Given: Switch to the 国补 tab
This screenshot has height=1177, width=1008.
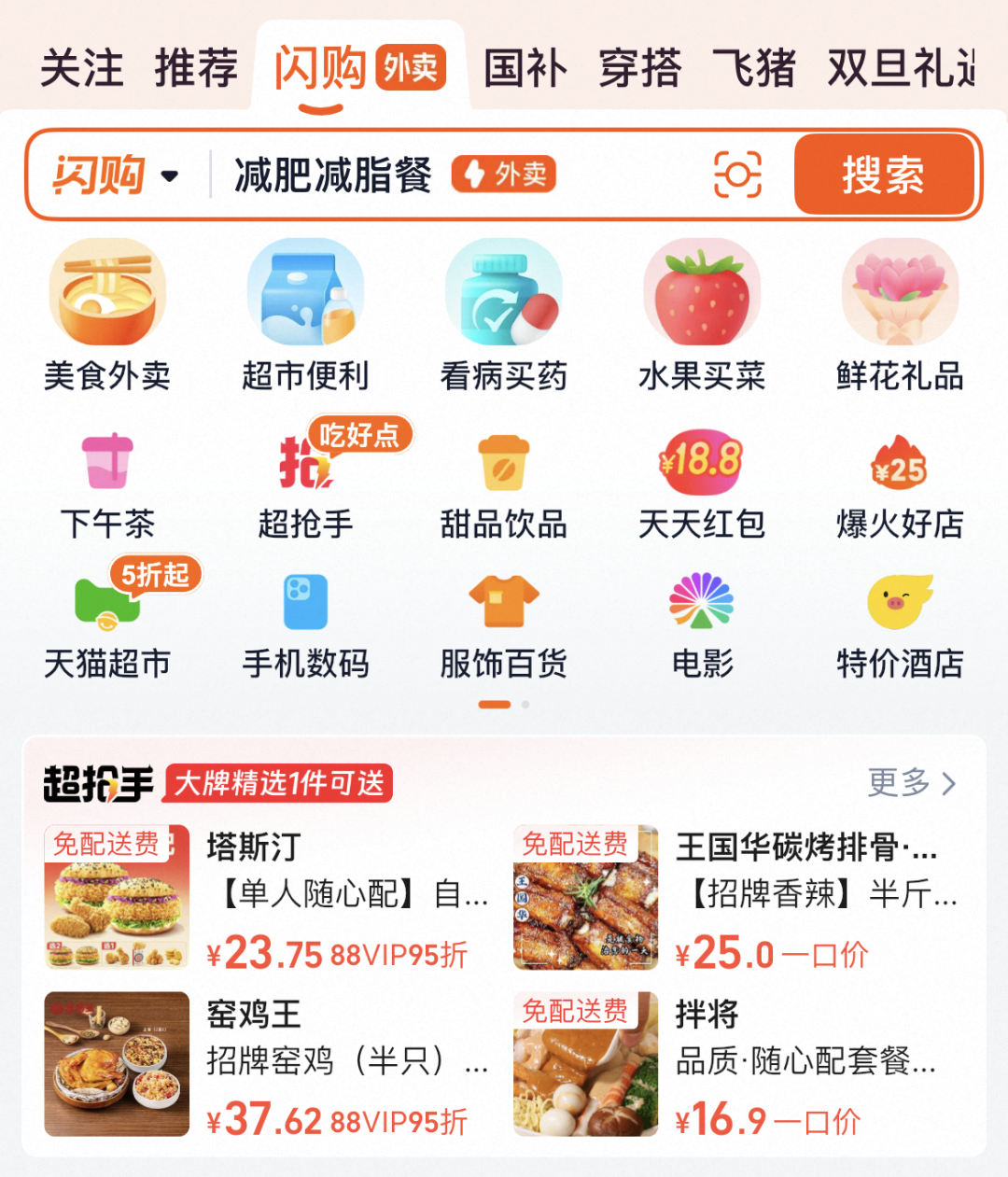Looking at the screenshot, I should pos(525,69).
